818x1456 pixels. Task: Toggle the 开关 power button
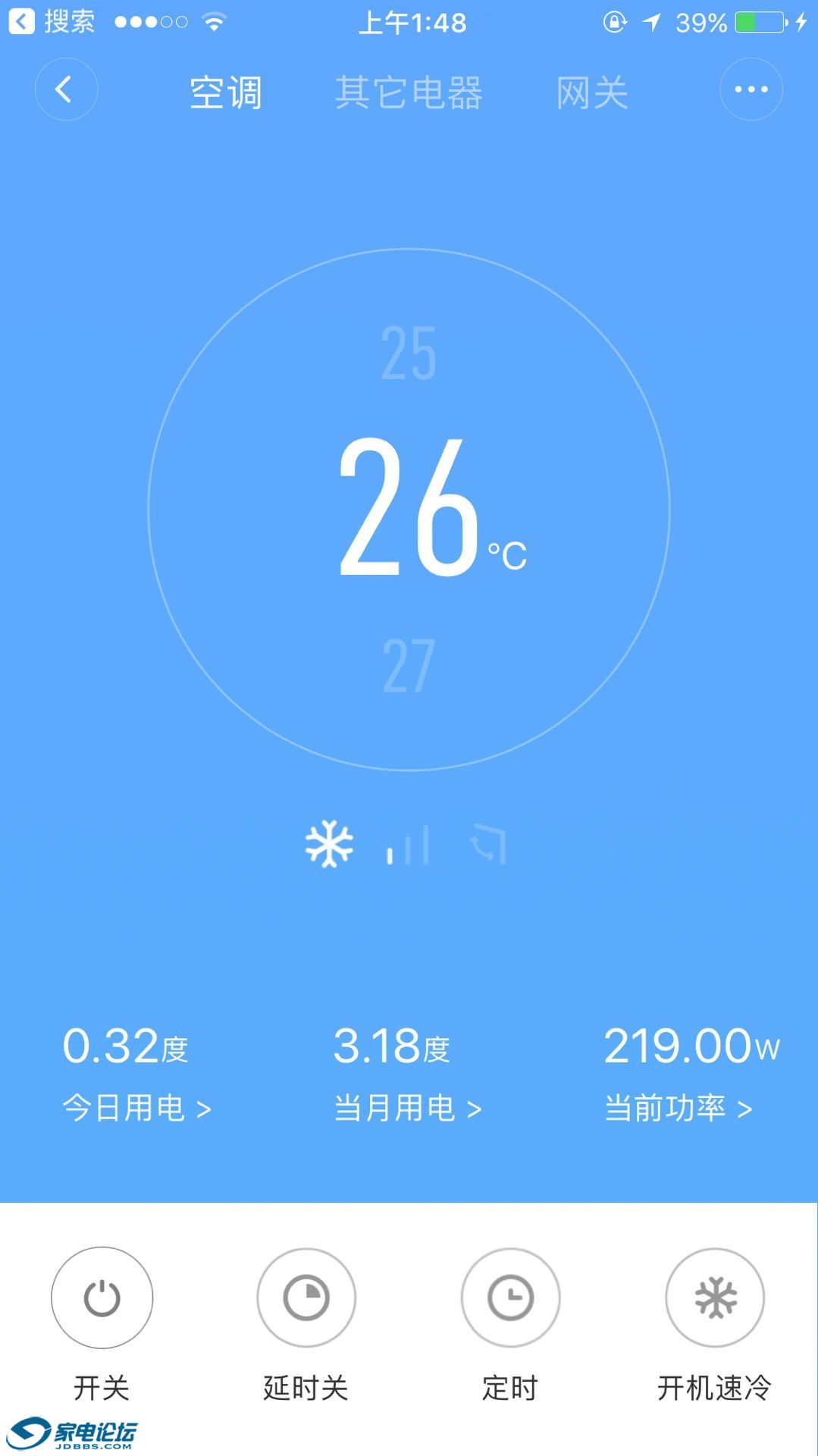102,1298
